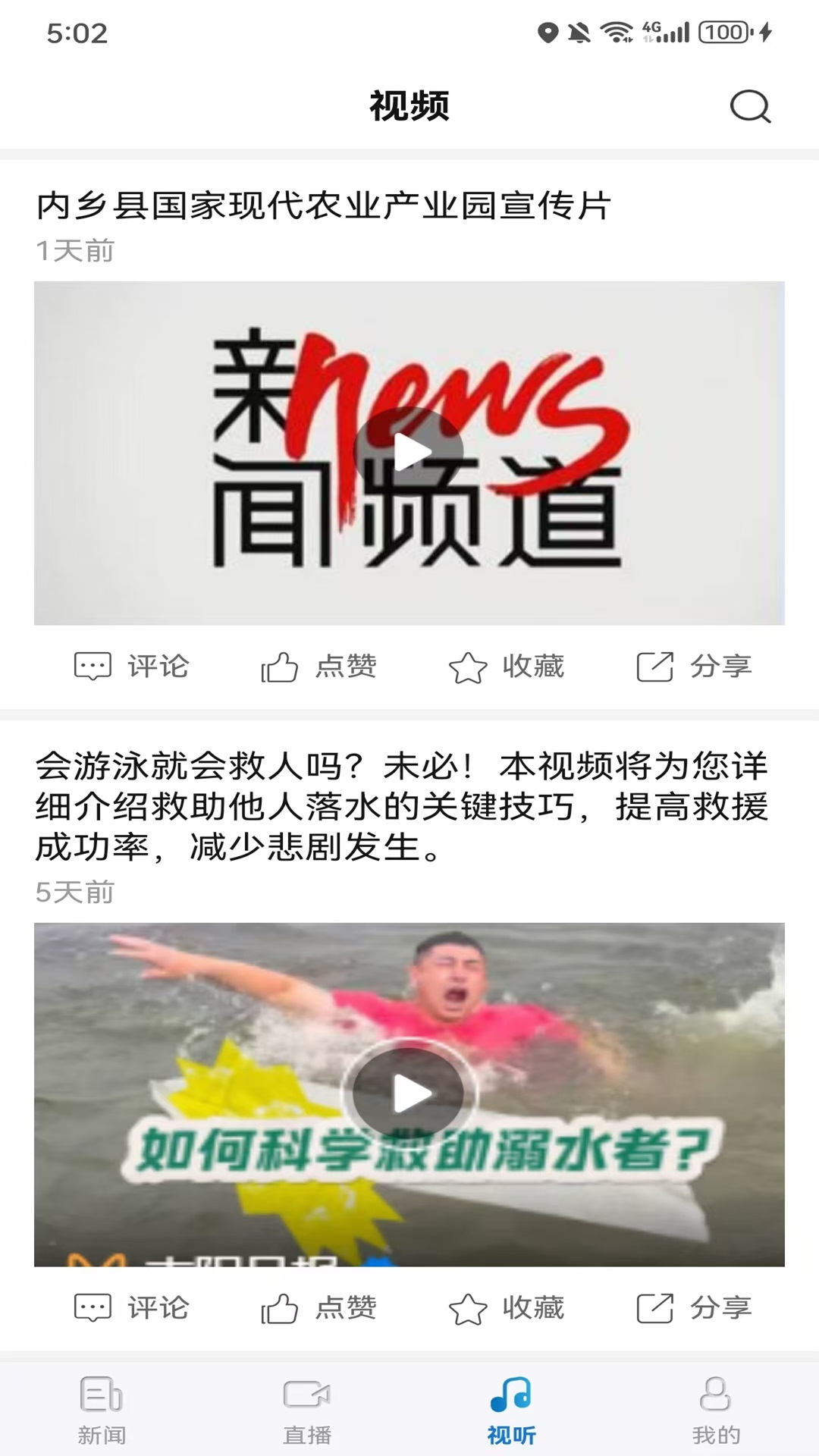Like the 内乡县国家现代农业产业园宣传片 video

[x=319, y=667]
